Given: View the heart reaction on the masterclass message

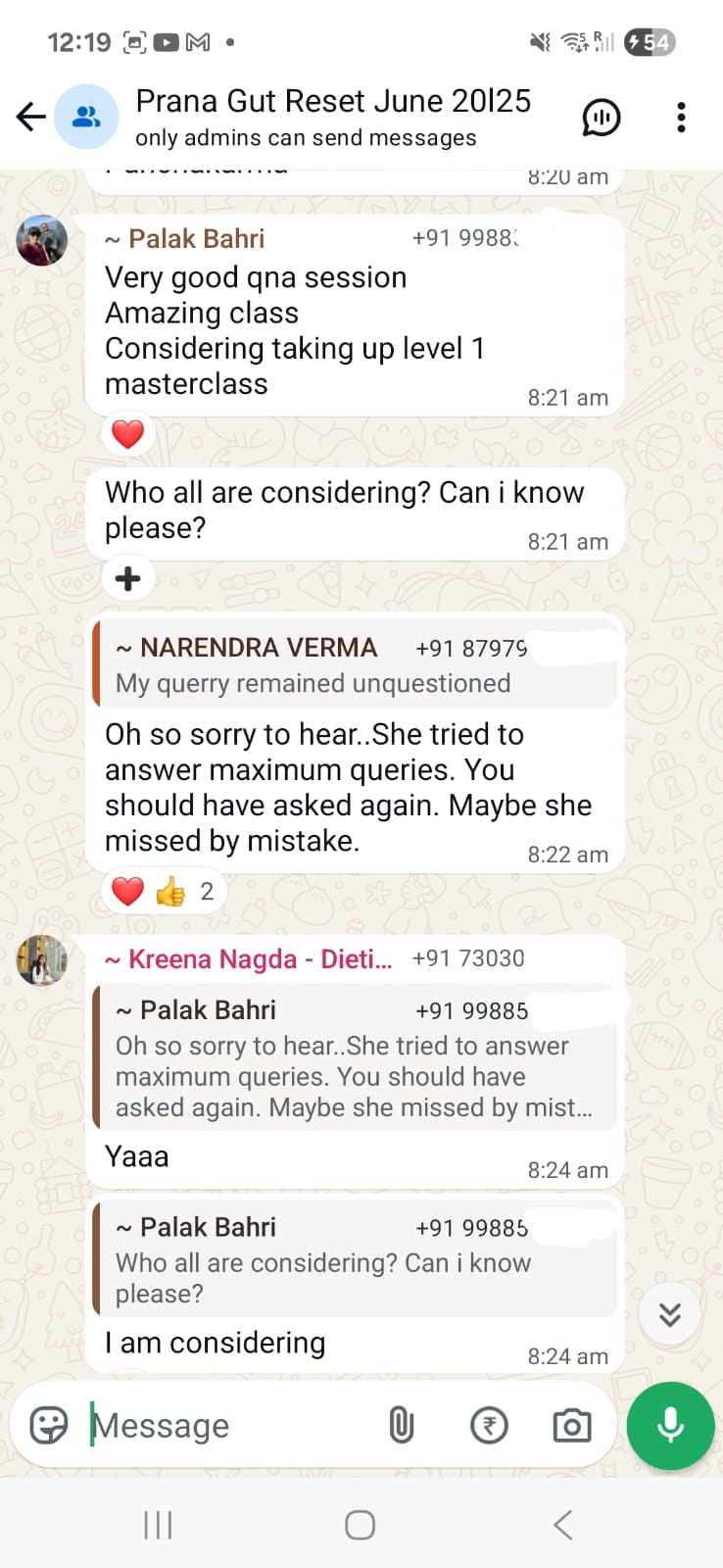Looking at the screenshot, I should coord(128,434).
